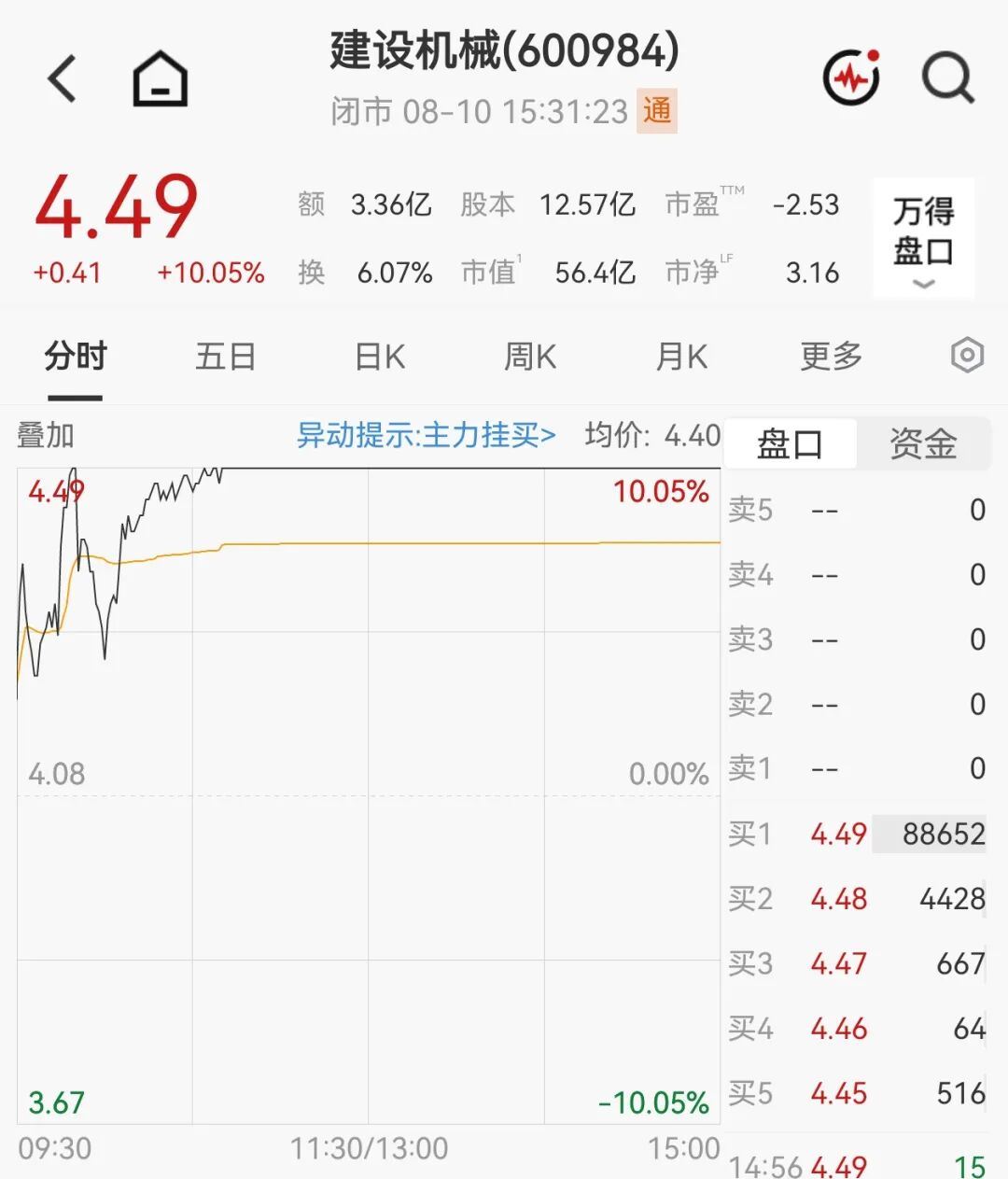Expand the 万得盘口 dropdown
Screen dimensions: 1008x1179
[x=923, y=238]
